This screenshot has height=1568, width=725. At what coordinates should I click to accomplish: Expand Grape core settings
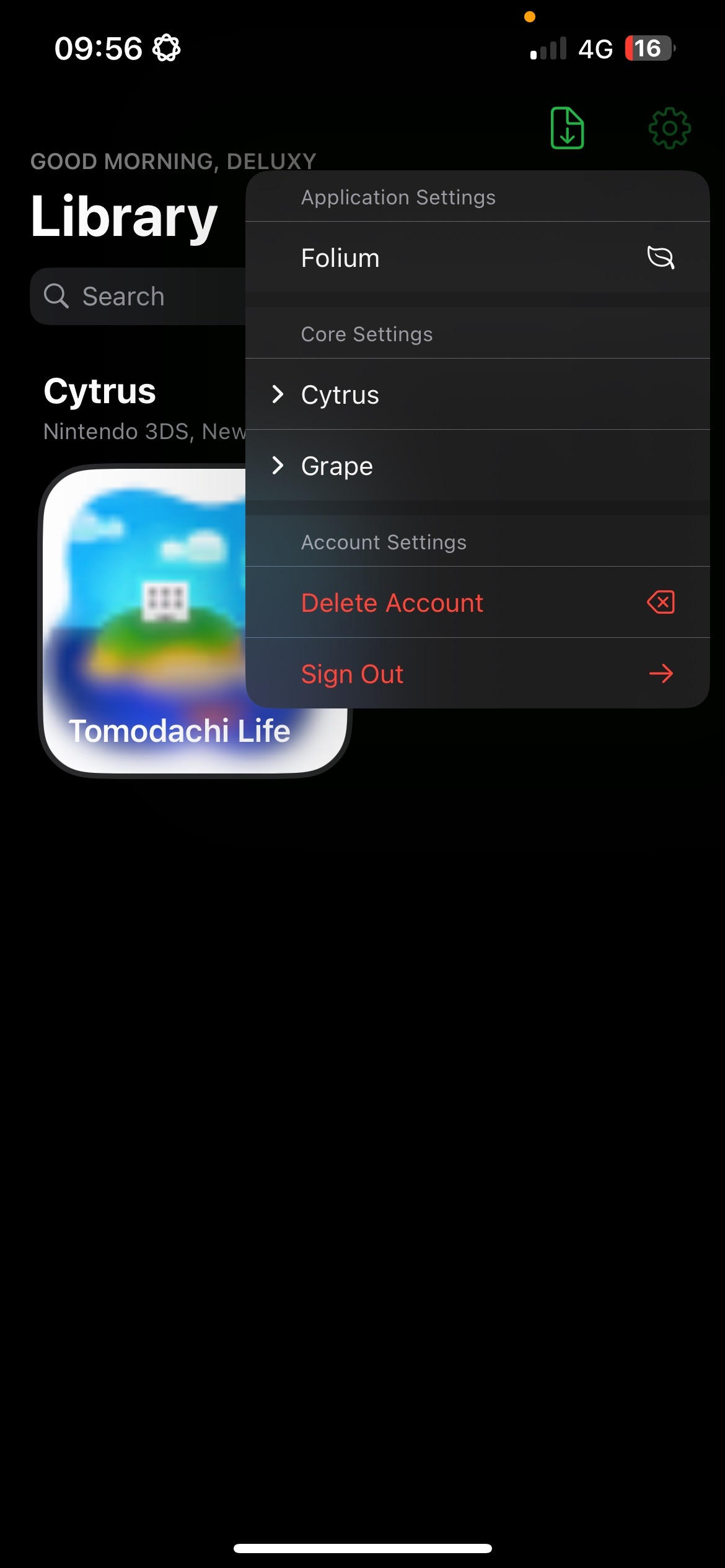477,466
